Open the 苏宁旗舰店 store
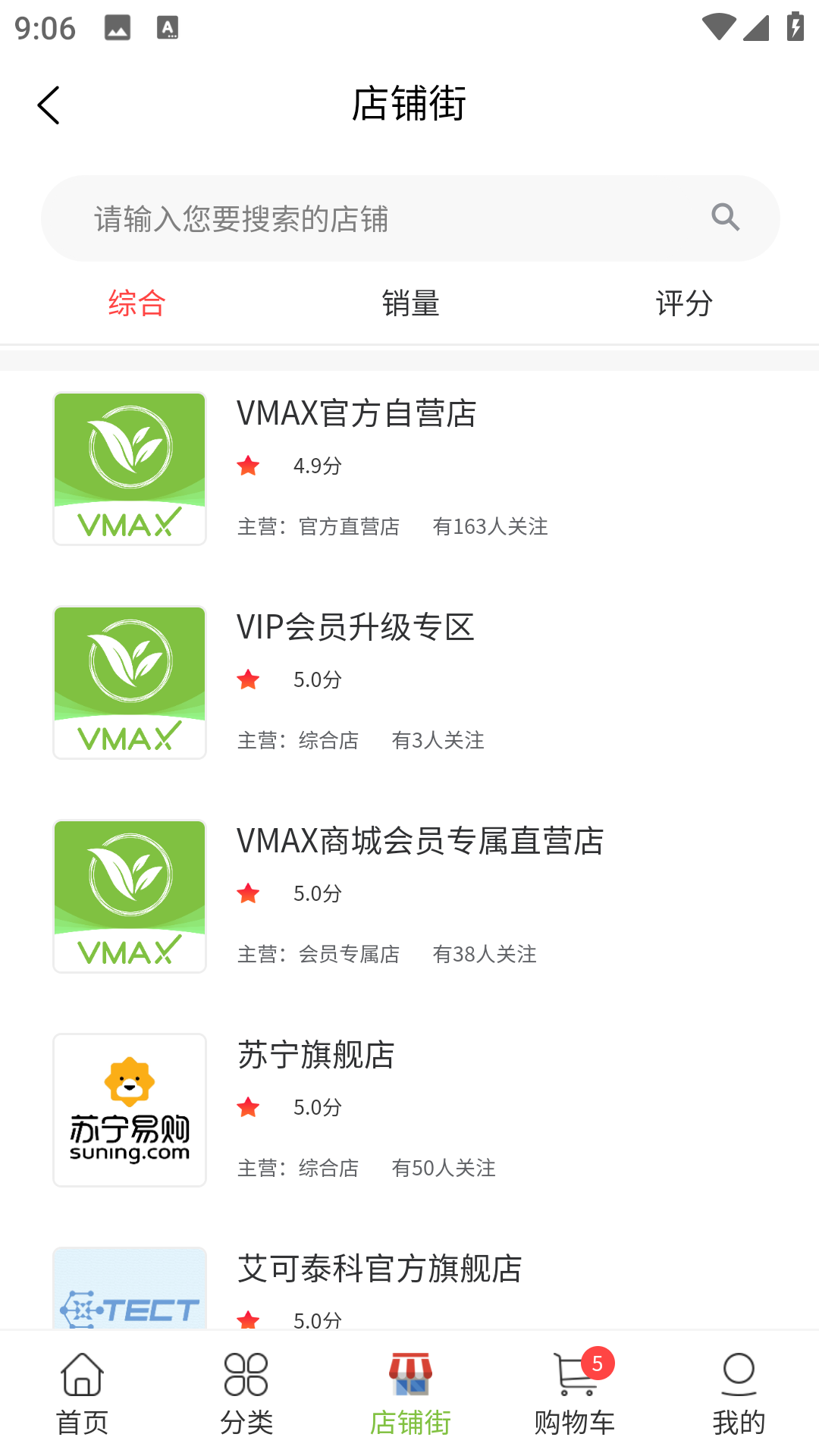Viewport: 819px width, 1456px height. (409, 1110)
